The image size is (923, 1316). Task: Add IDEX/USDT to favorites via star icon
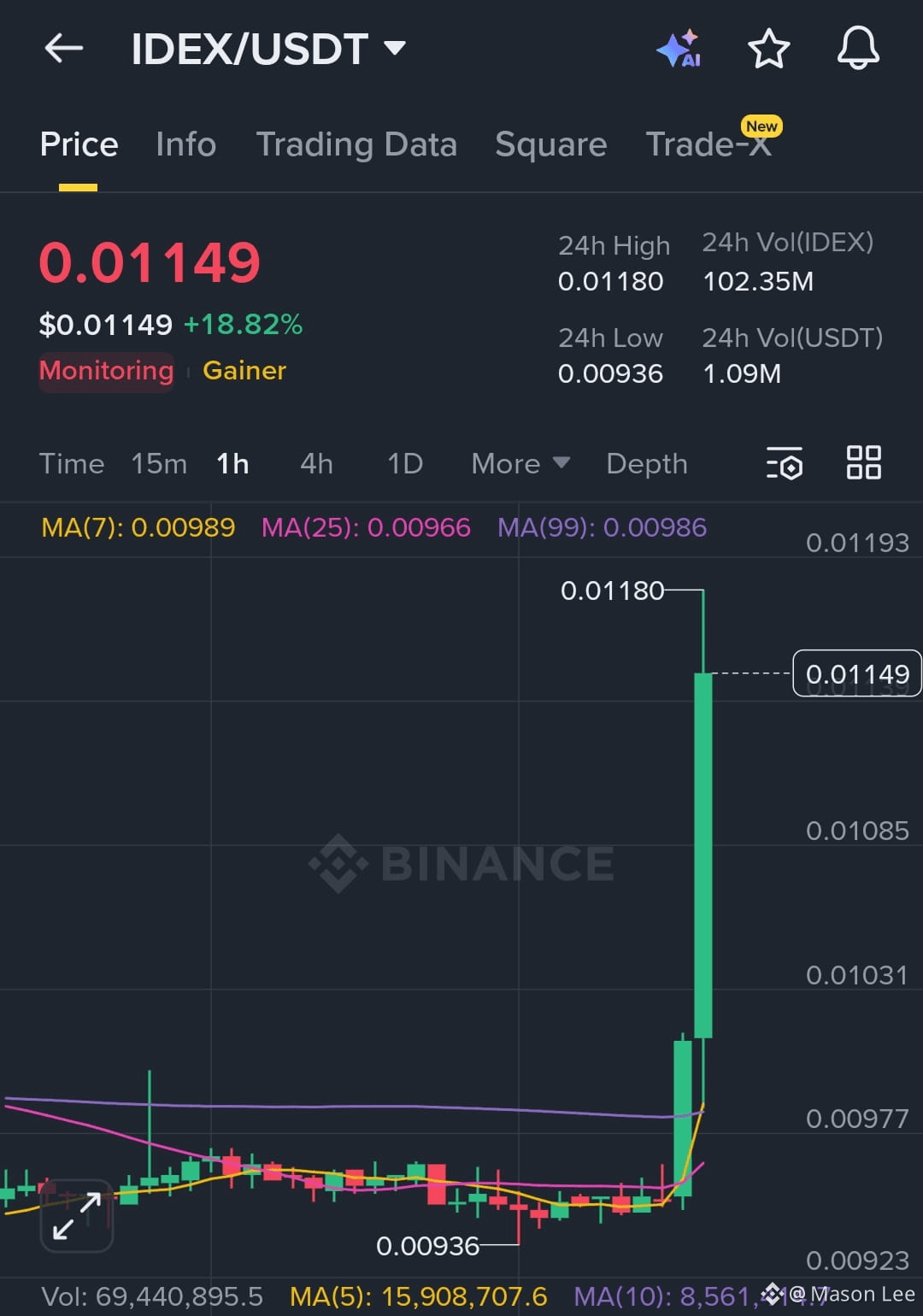pos(768,49)
